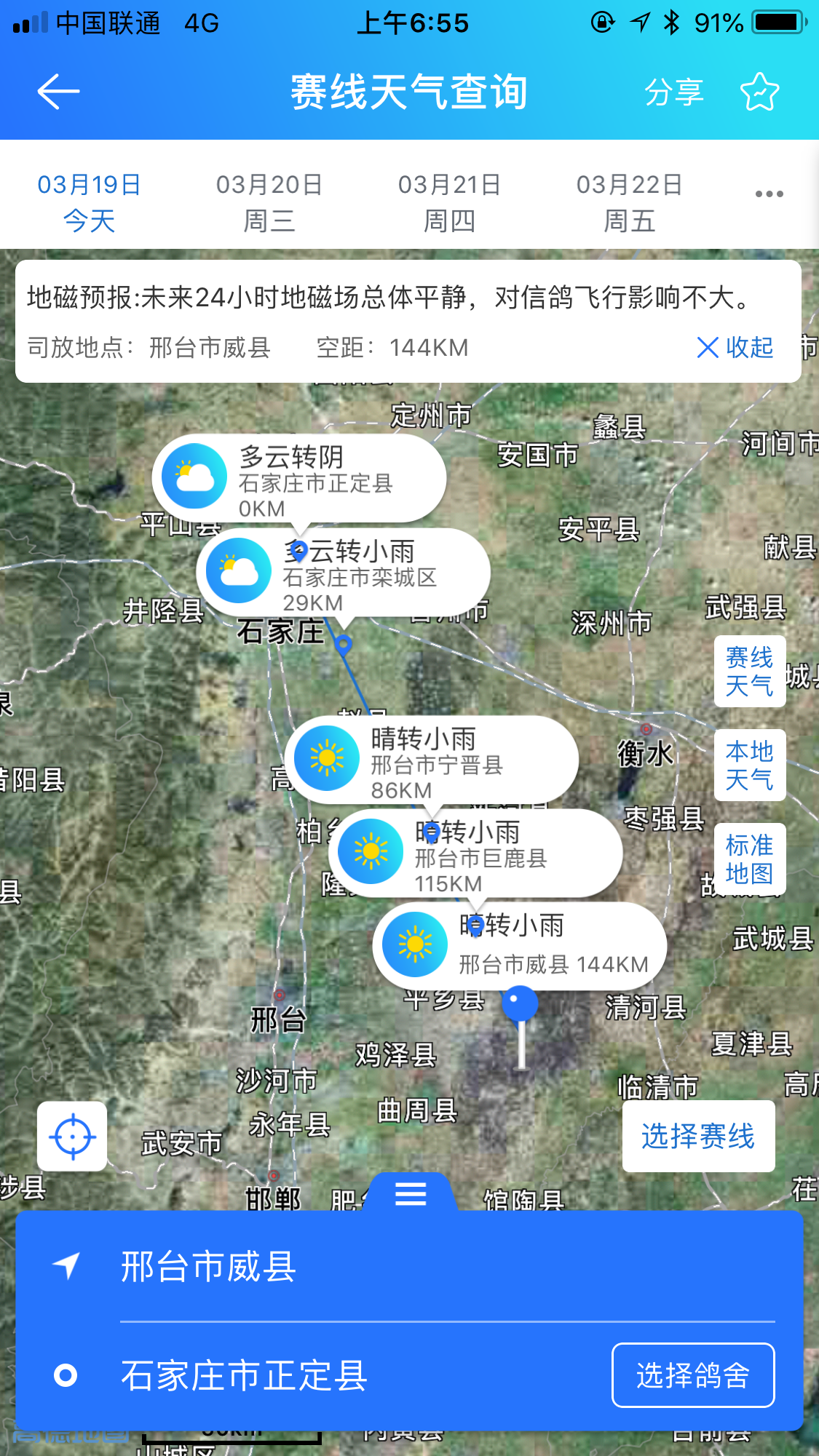Screen dimensions: 819x1456
Task: Go back using the arrow icon
Action: 58,92
